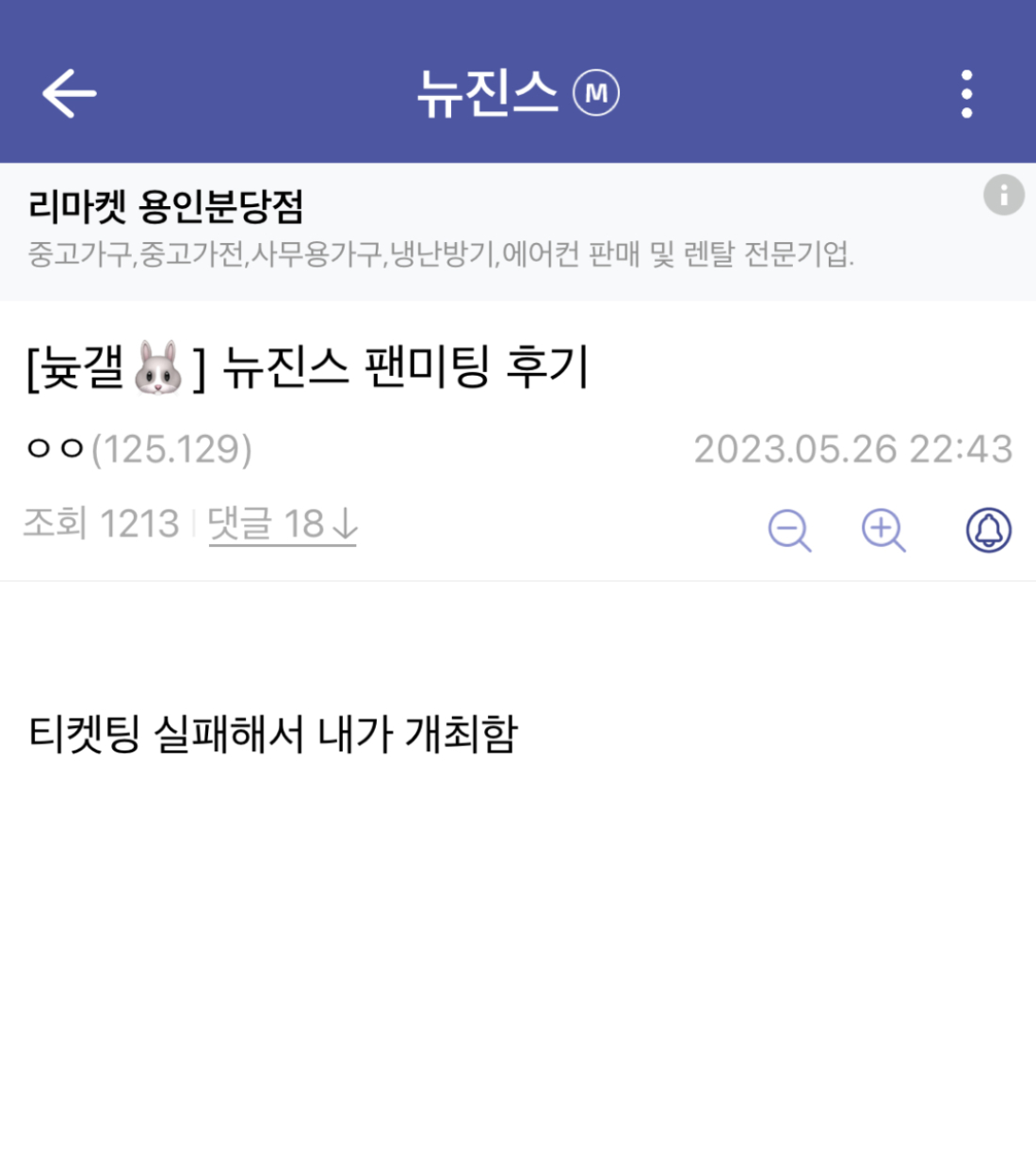Tap the ad info icon
The width and height of the screenshot is (1036, 1162).
point(1003,195)
